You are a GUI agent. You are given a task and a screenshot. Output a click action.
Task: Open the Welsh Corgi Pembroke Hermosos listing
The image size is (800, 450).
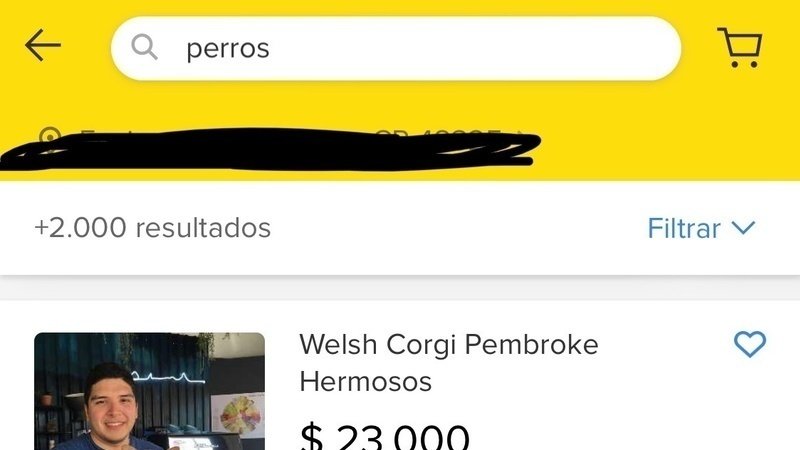pyautogui.click(x=448, y=363)
